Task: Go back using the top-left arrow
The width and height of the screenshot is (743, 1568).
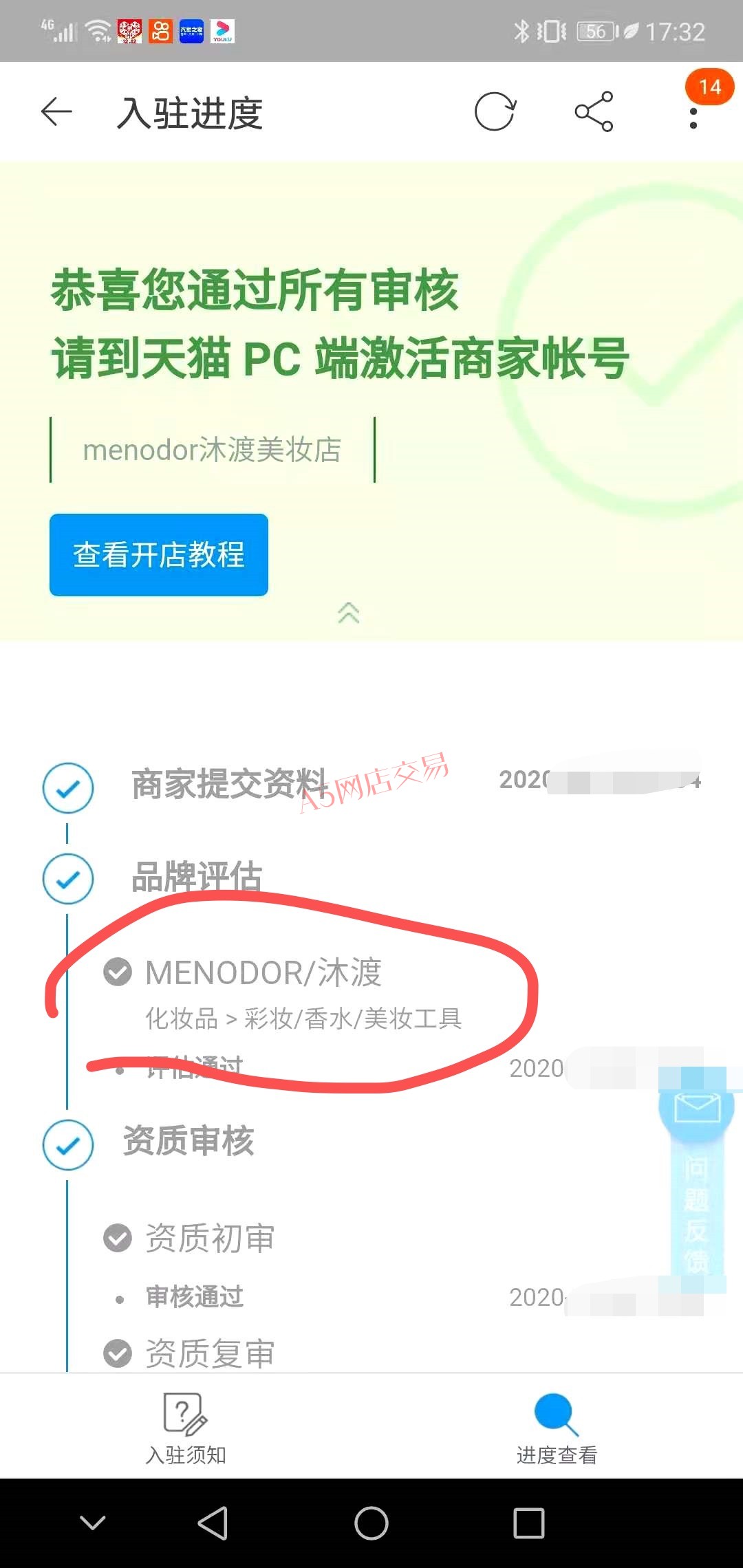Action: (x=56, y=111)
